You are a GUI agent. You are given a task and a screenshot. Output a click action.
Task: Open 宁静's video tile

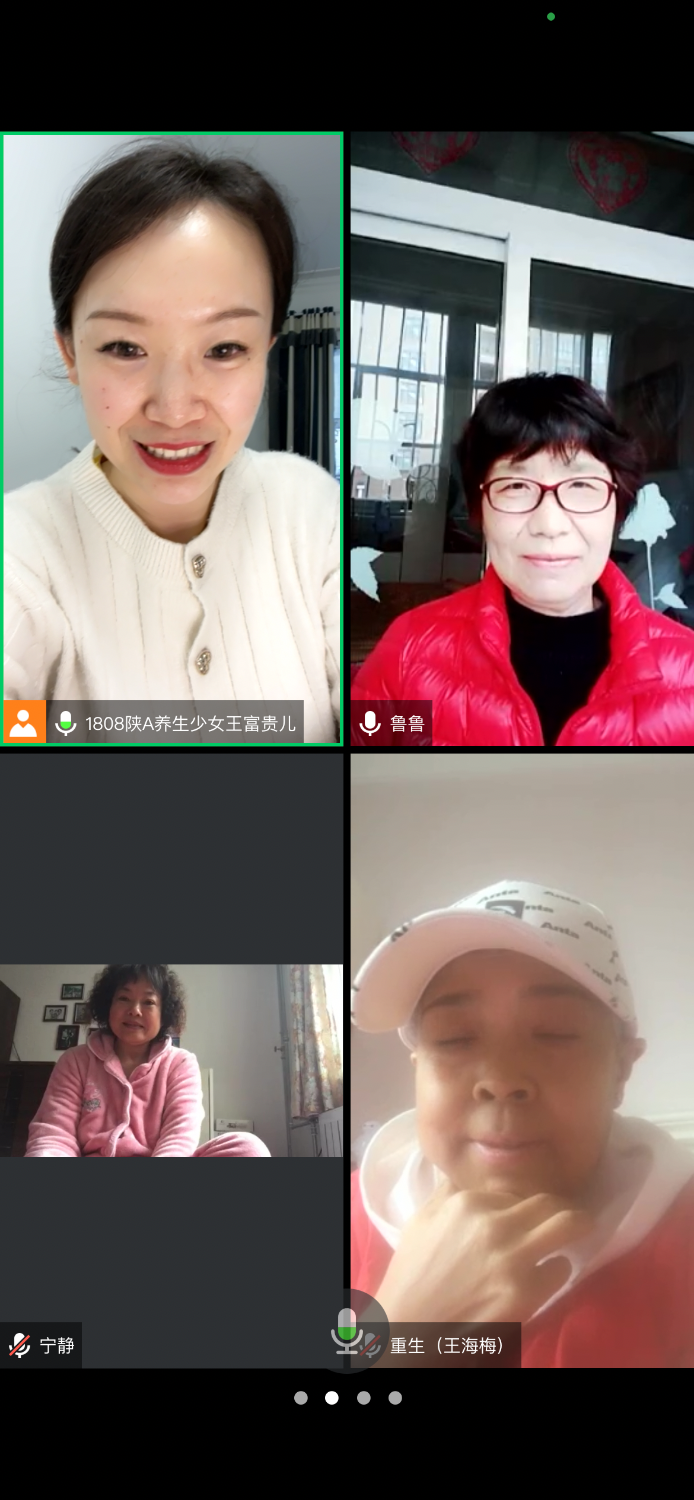pos(171,1060)
